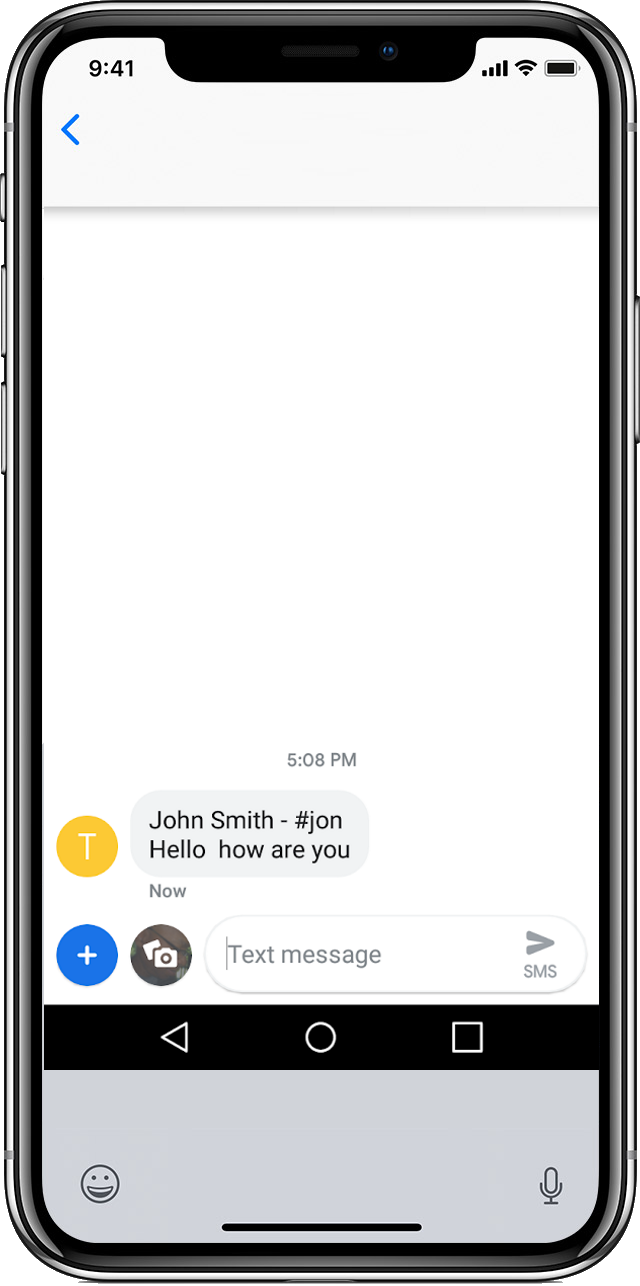The width and height of the screenshot is (640, 1286).
Task: Go back using the blue arrow
Action: [x=70, y=130]
